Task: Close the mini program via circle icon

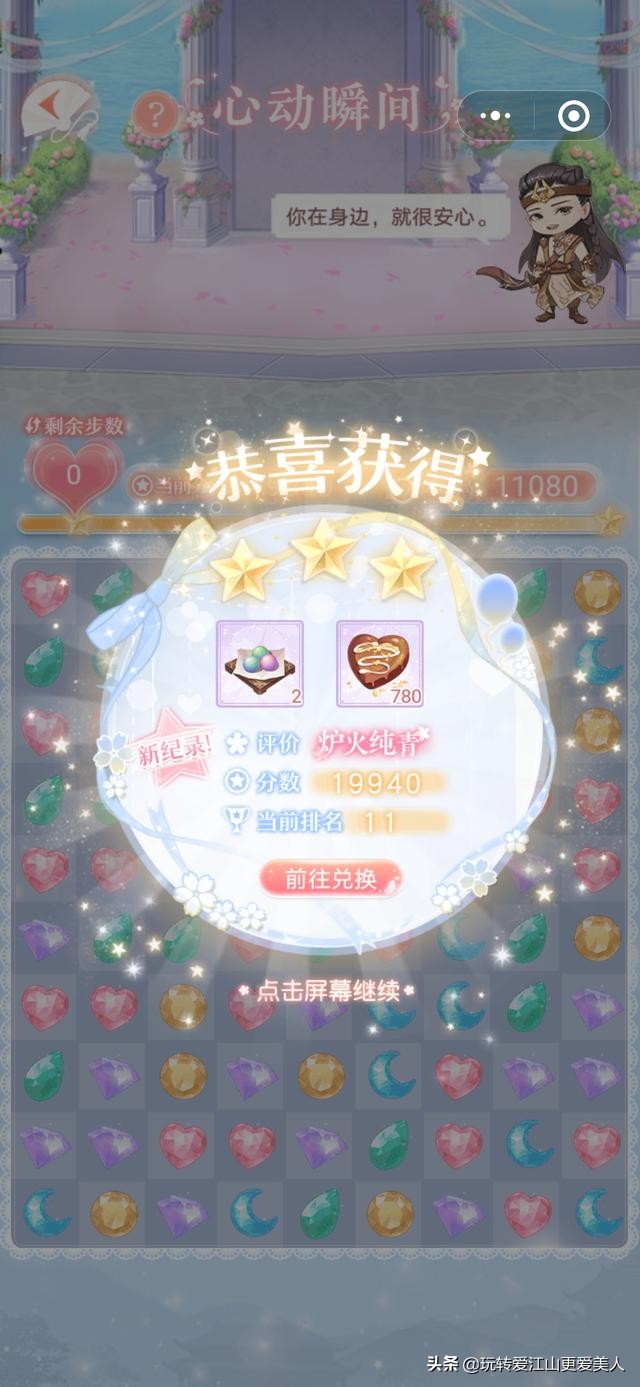Action: pos(573,116)
